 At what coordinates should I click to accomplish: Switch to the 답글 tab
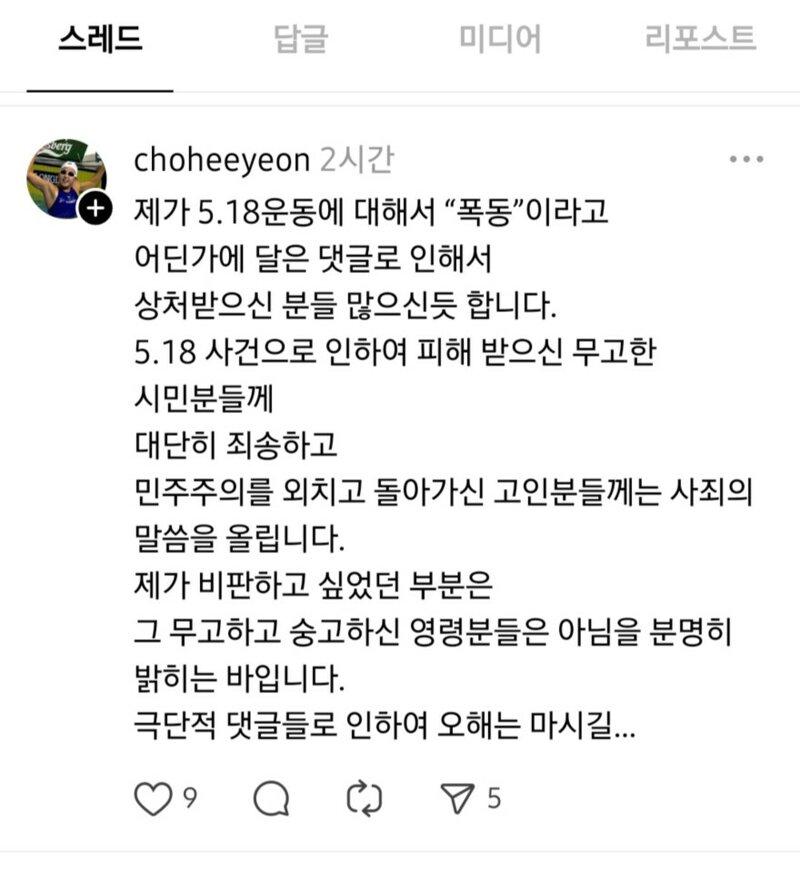click(x=300, y=40)
